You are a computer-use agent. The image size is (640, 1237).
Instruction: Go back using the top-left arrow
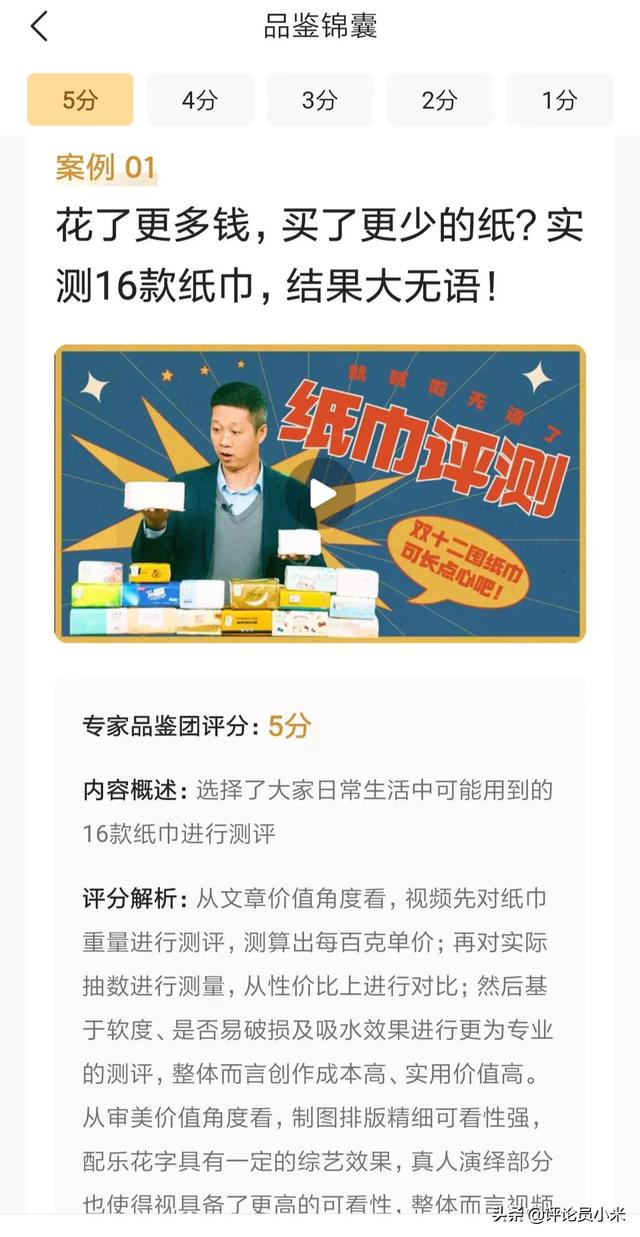[x=39, y=27]
